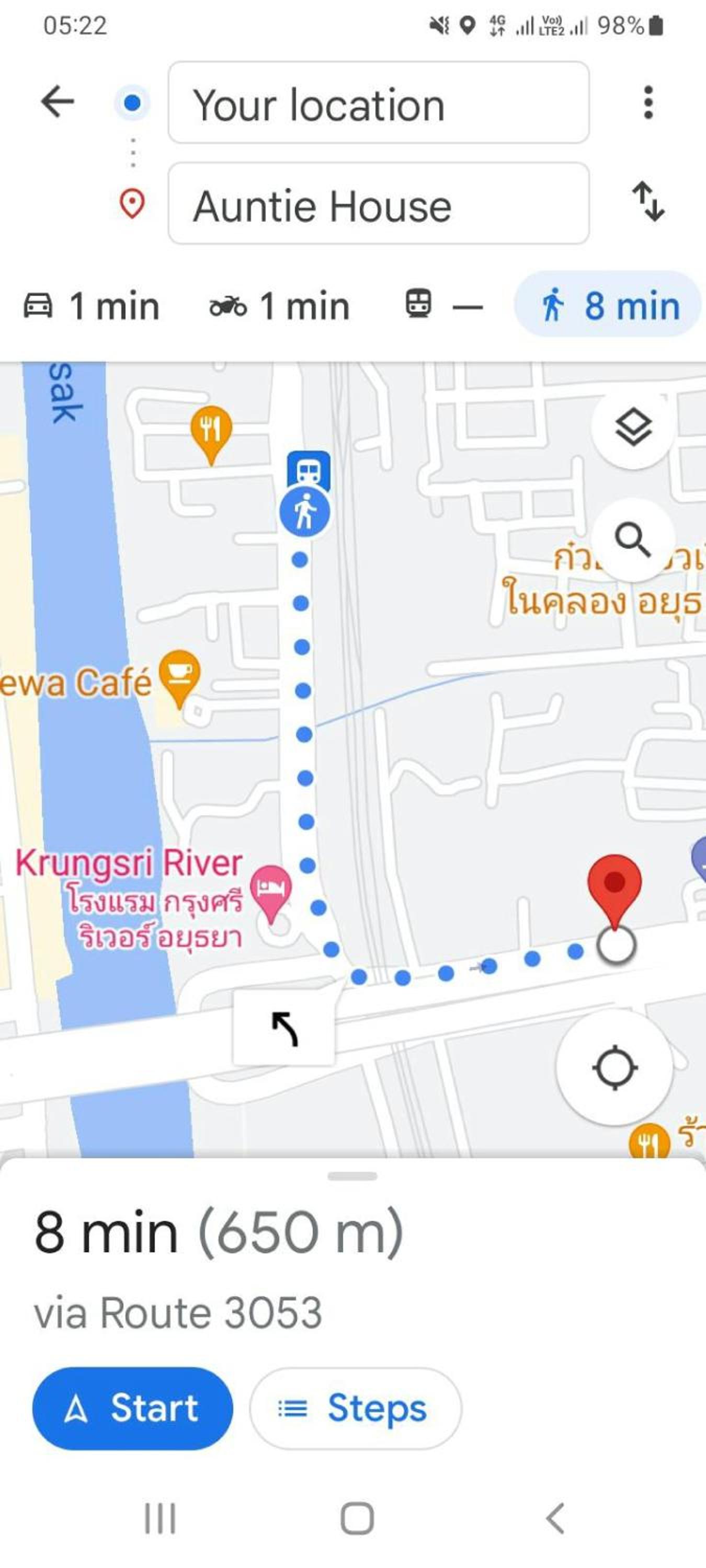The image size is (706, 1568).
Task: Expand the route details sheet handle
Action: click(352, 1177)
